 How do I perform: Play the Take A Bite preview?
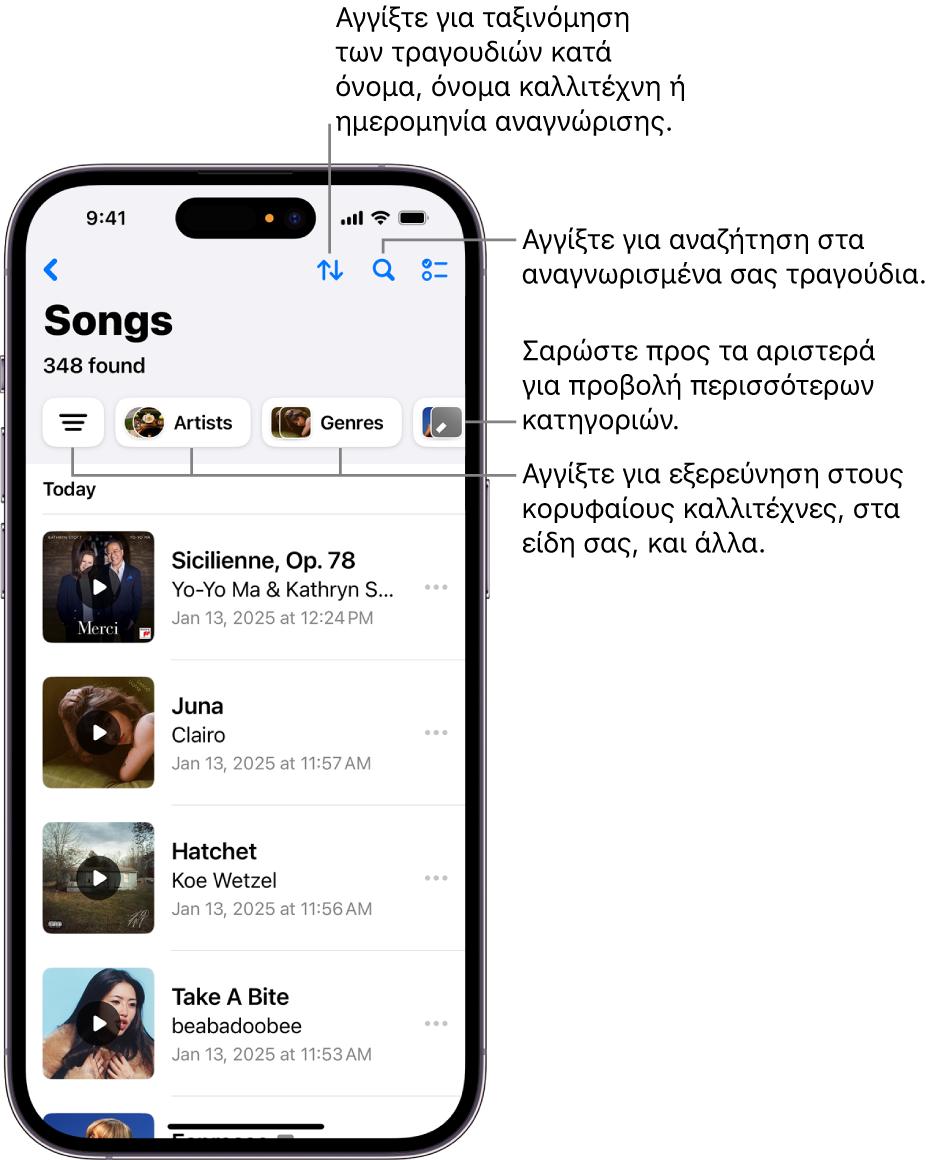tap(98, 1024)
